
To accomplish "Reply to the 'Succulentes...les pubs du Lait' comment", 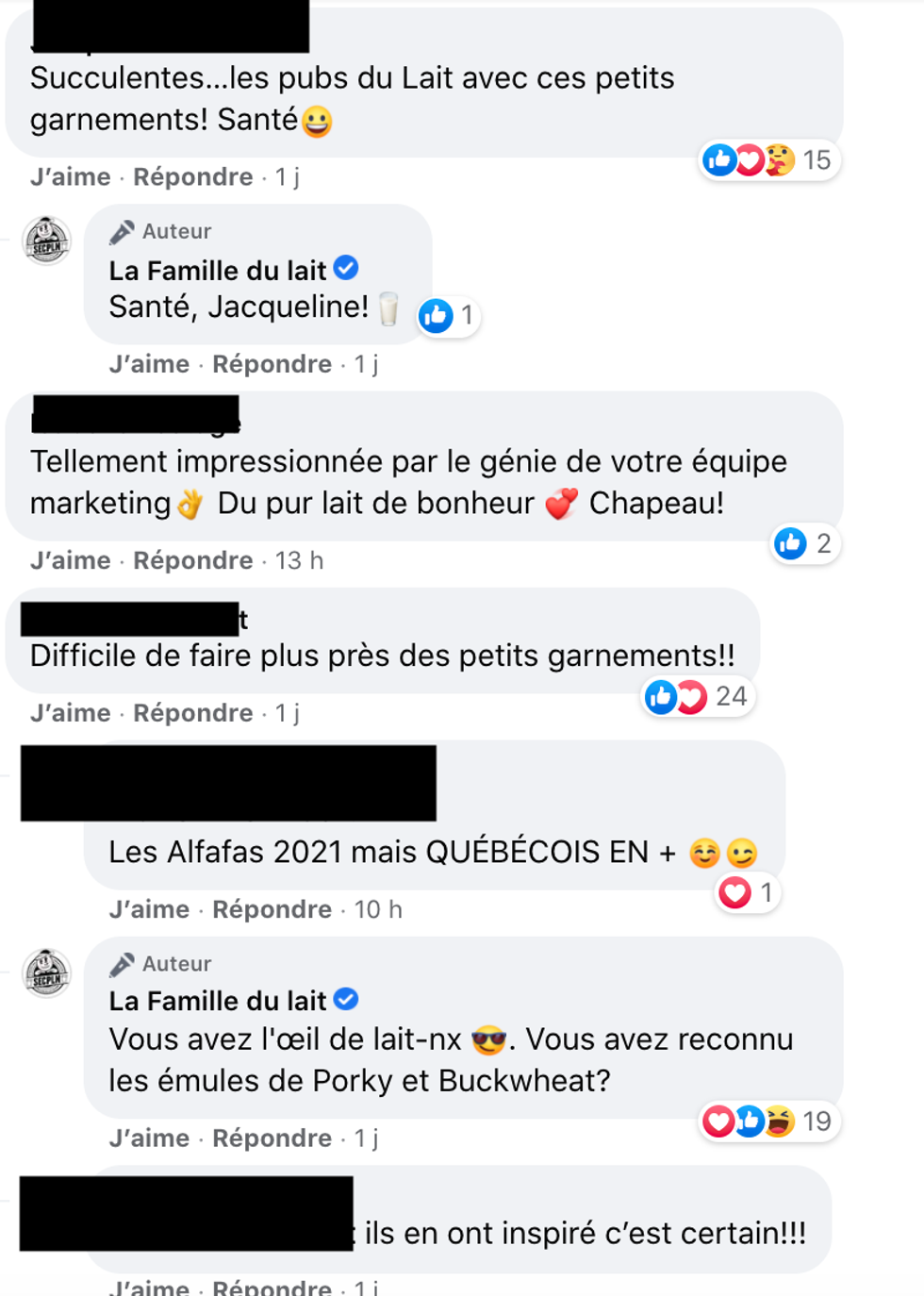I will click(x=192, y=177).
